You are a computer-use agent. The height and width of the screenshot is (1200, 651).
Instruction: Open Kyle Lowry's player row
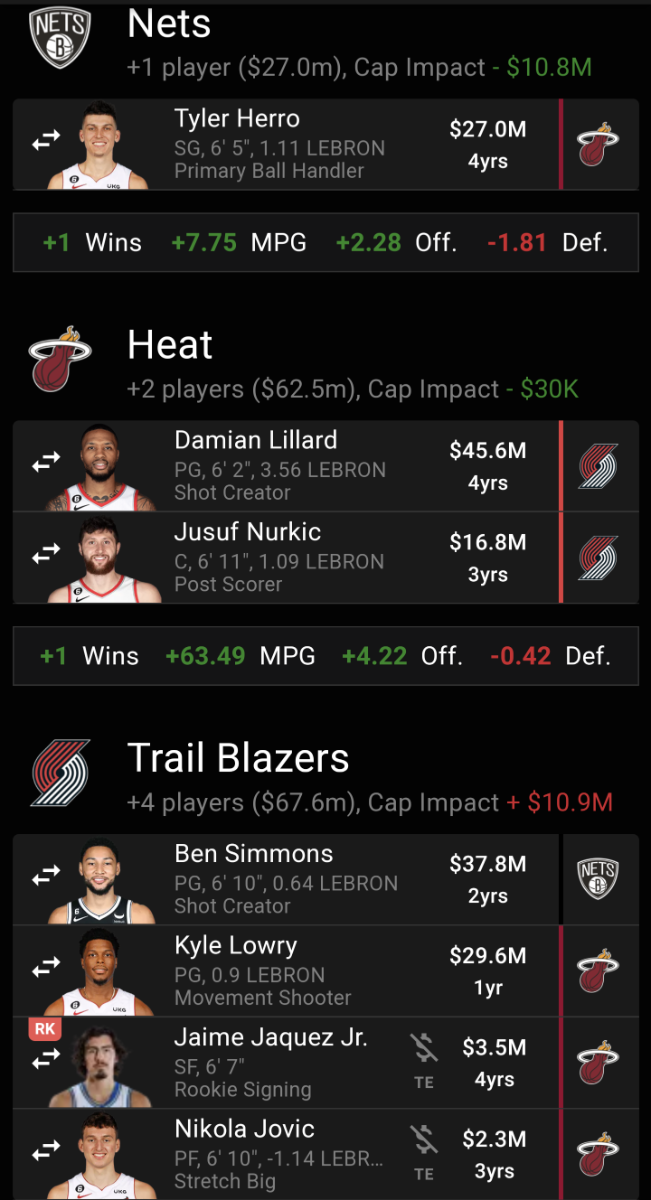click(x=326, y=972)
